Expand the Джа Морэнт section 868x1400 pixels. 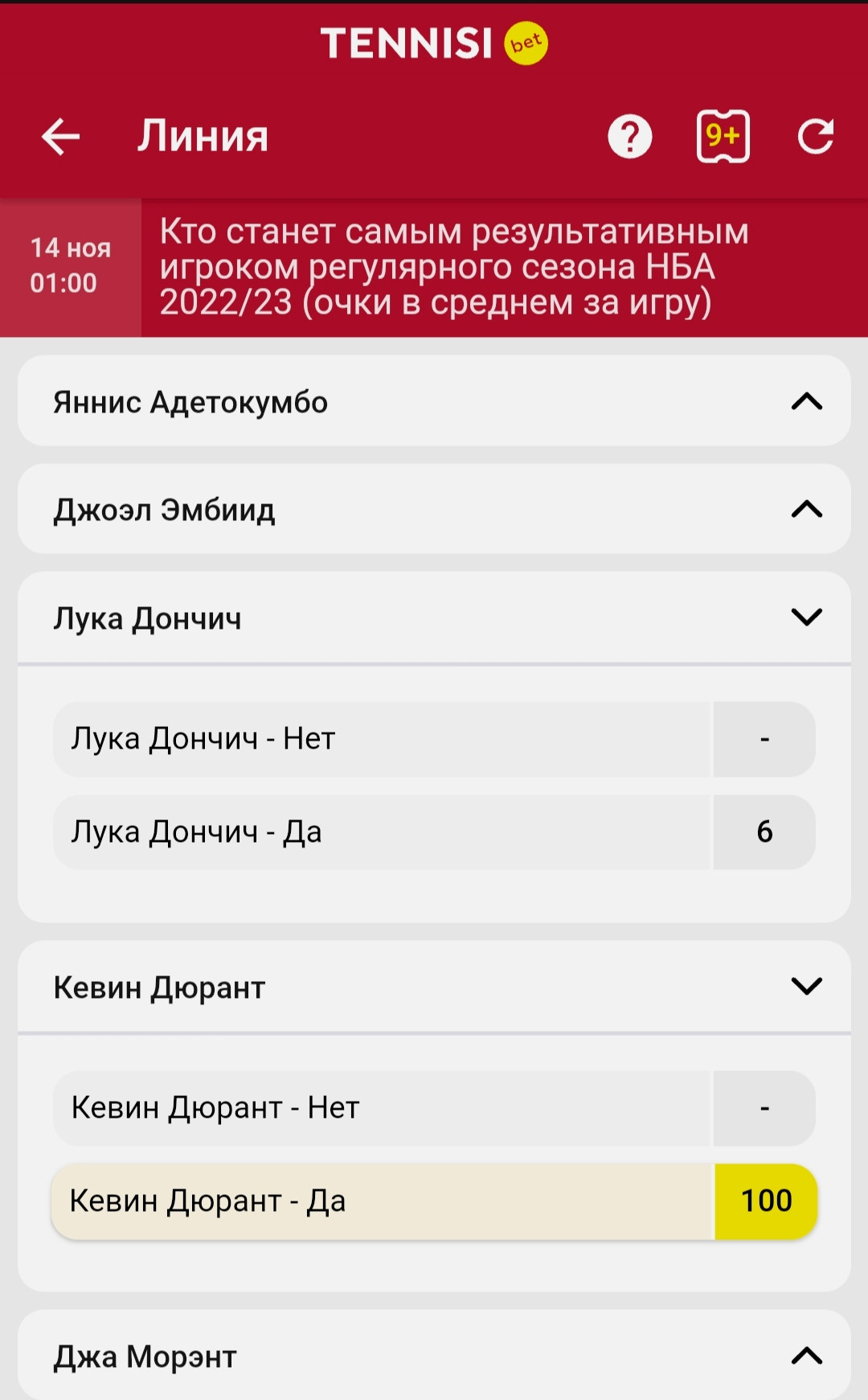point(806,1357)
